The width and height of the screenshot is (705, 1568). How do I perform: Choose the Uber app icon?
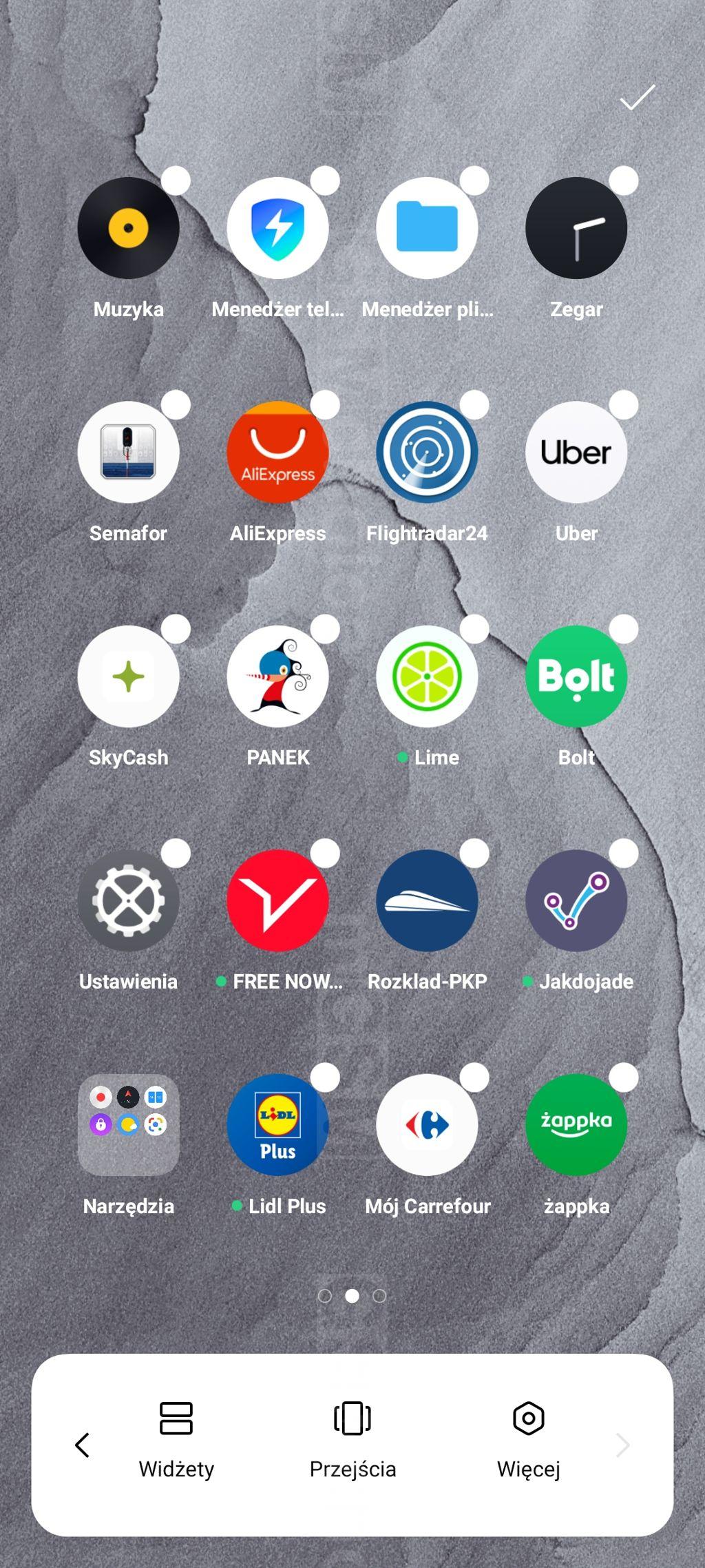click(576, 453)
